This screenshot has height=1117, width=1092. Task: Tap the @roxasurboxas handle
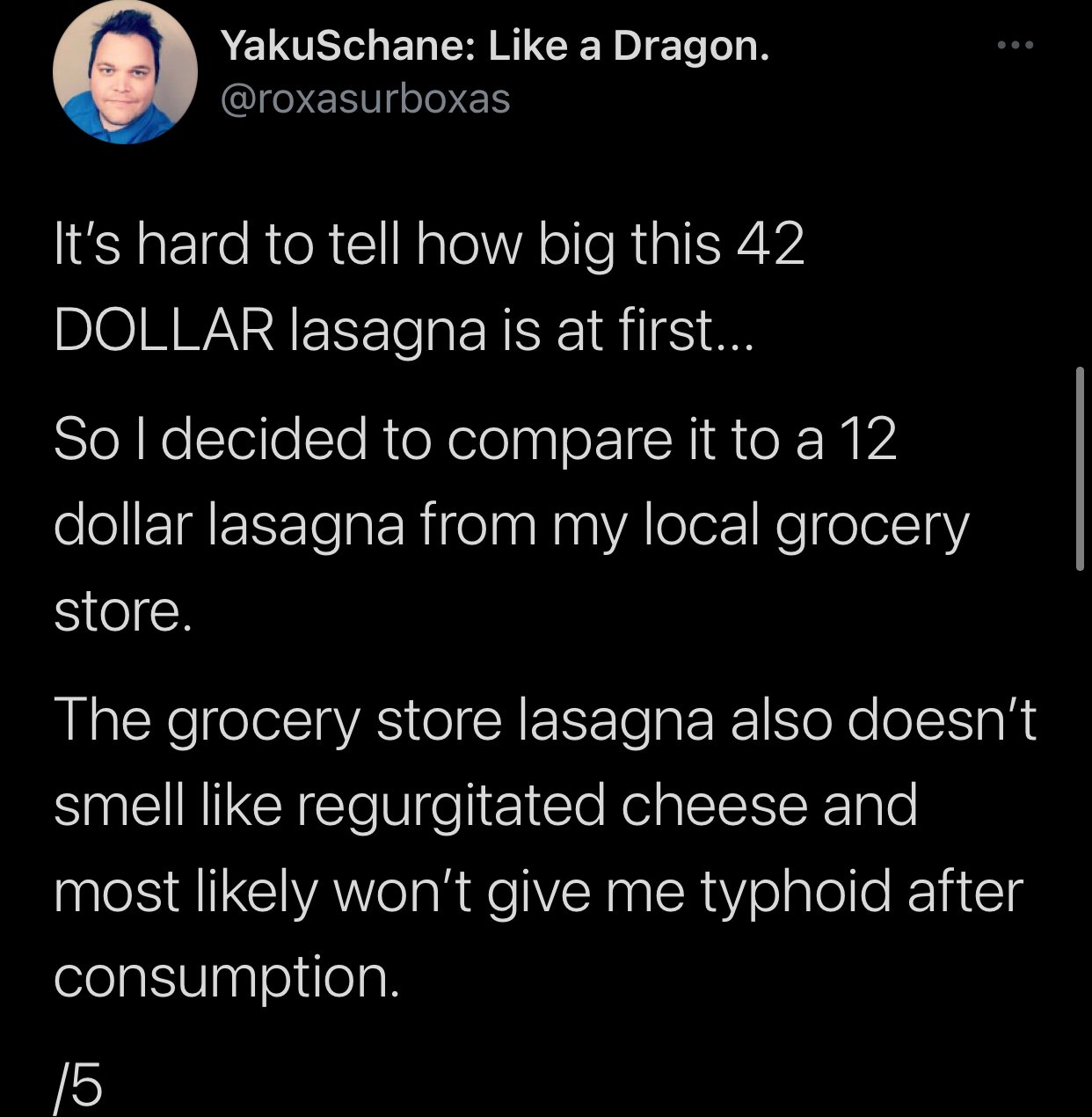(x=365, y=100)
